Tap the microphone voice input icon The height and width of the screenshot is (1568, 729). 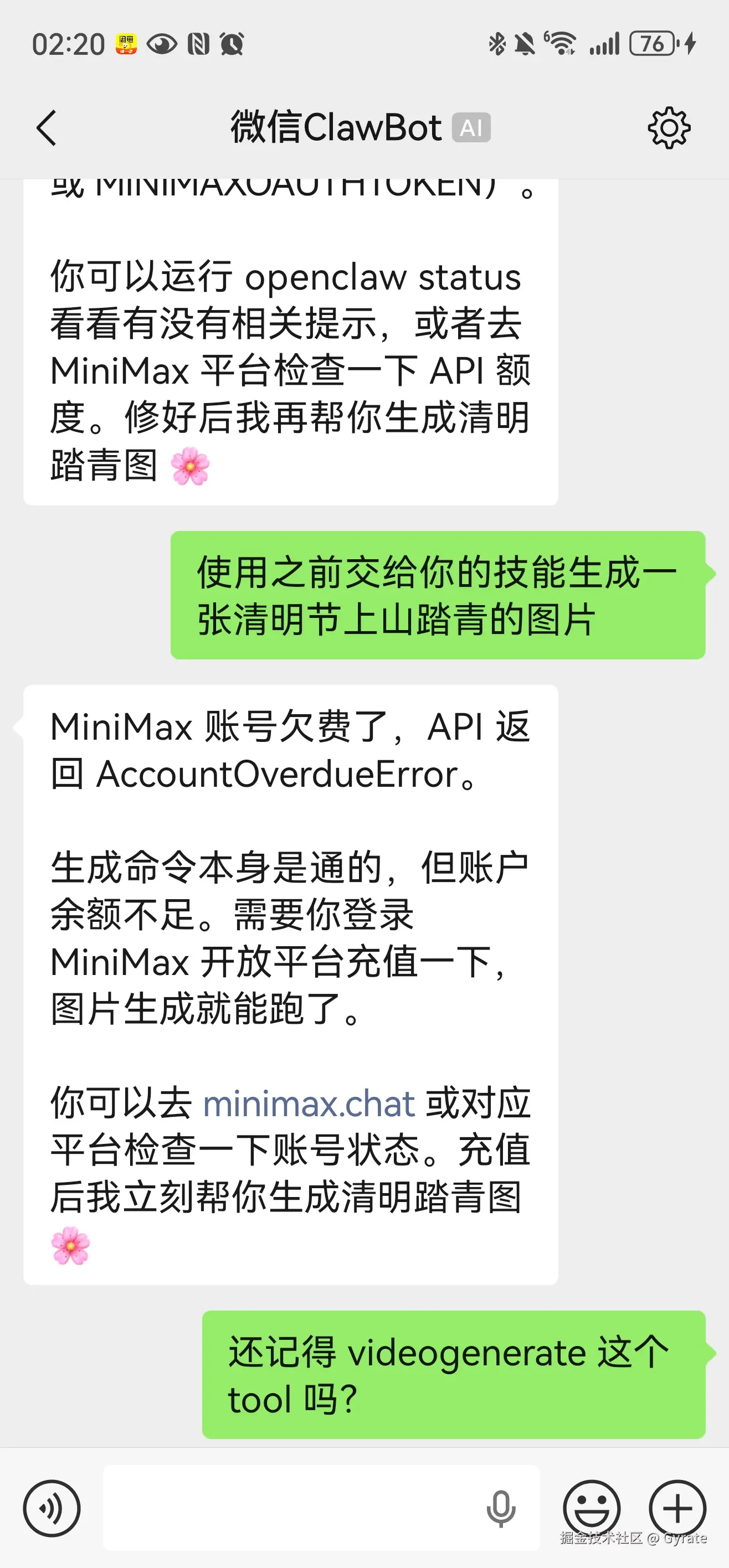(x=501, y=1509)
